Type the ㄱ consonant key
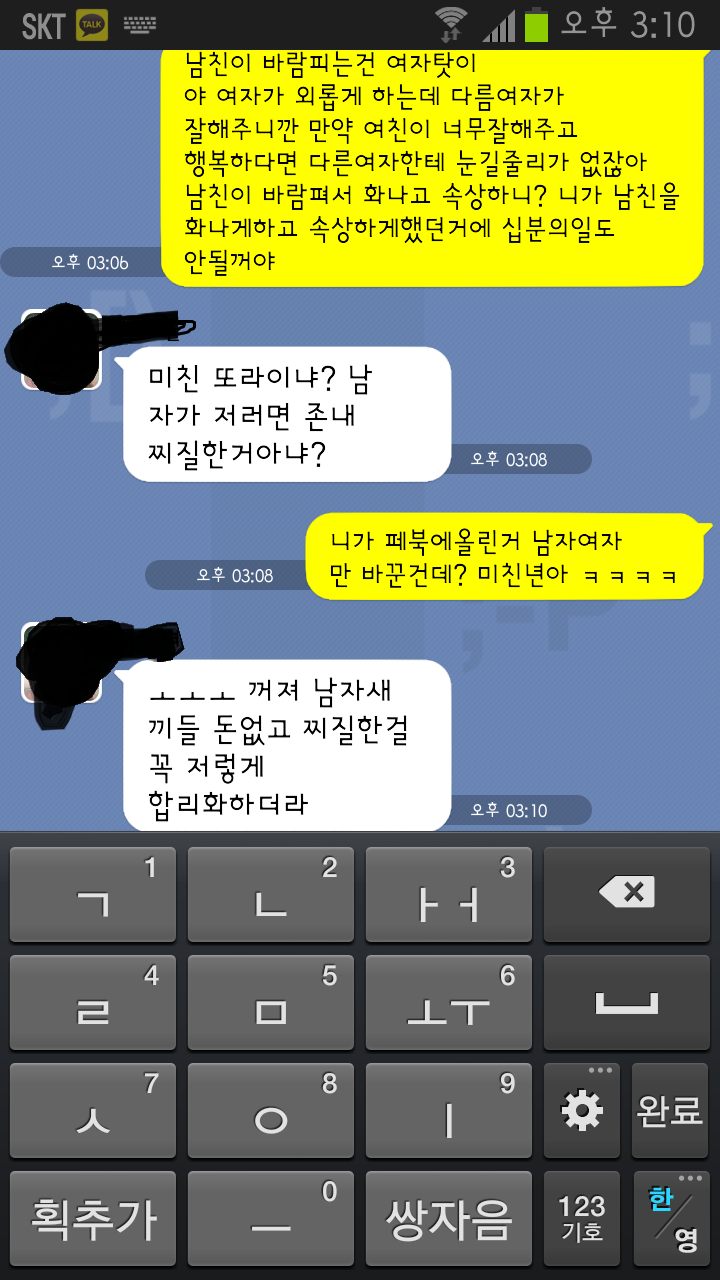 click(x=93, y=894)
